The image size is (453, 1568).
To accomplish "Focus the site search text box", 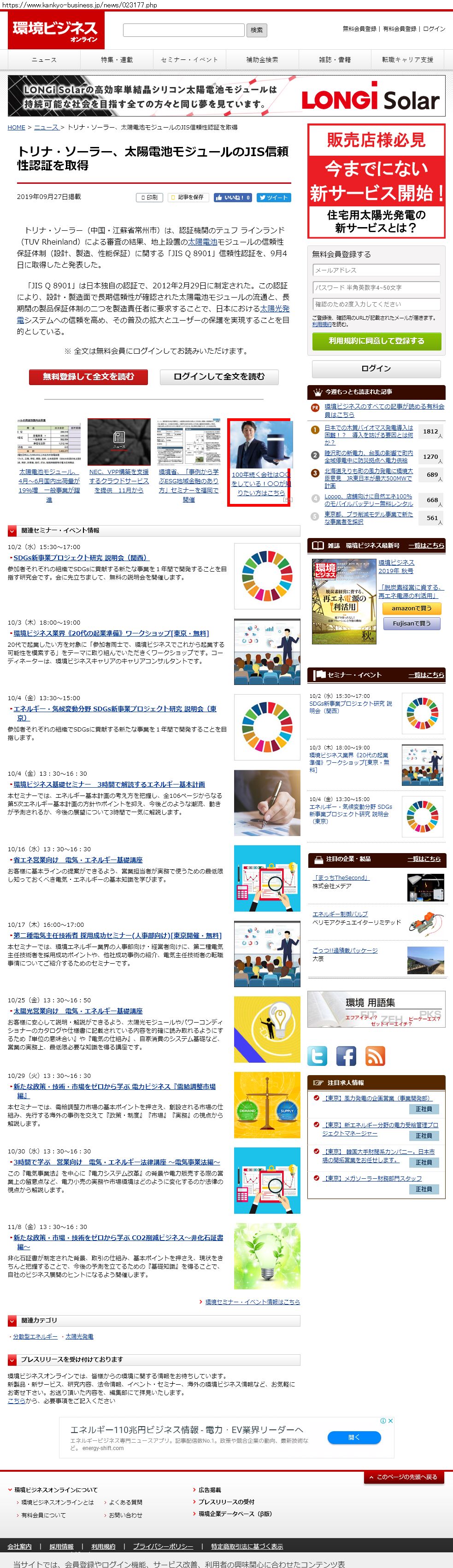I will point(183,30).
